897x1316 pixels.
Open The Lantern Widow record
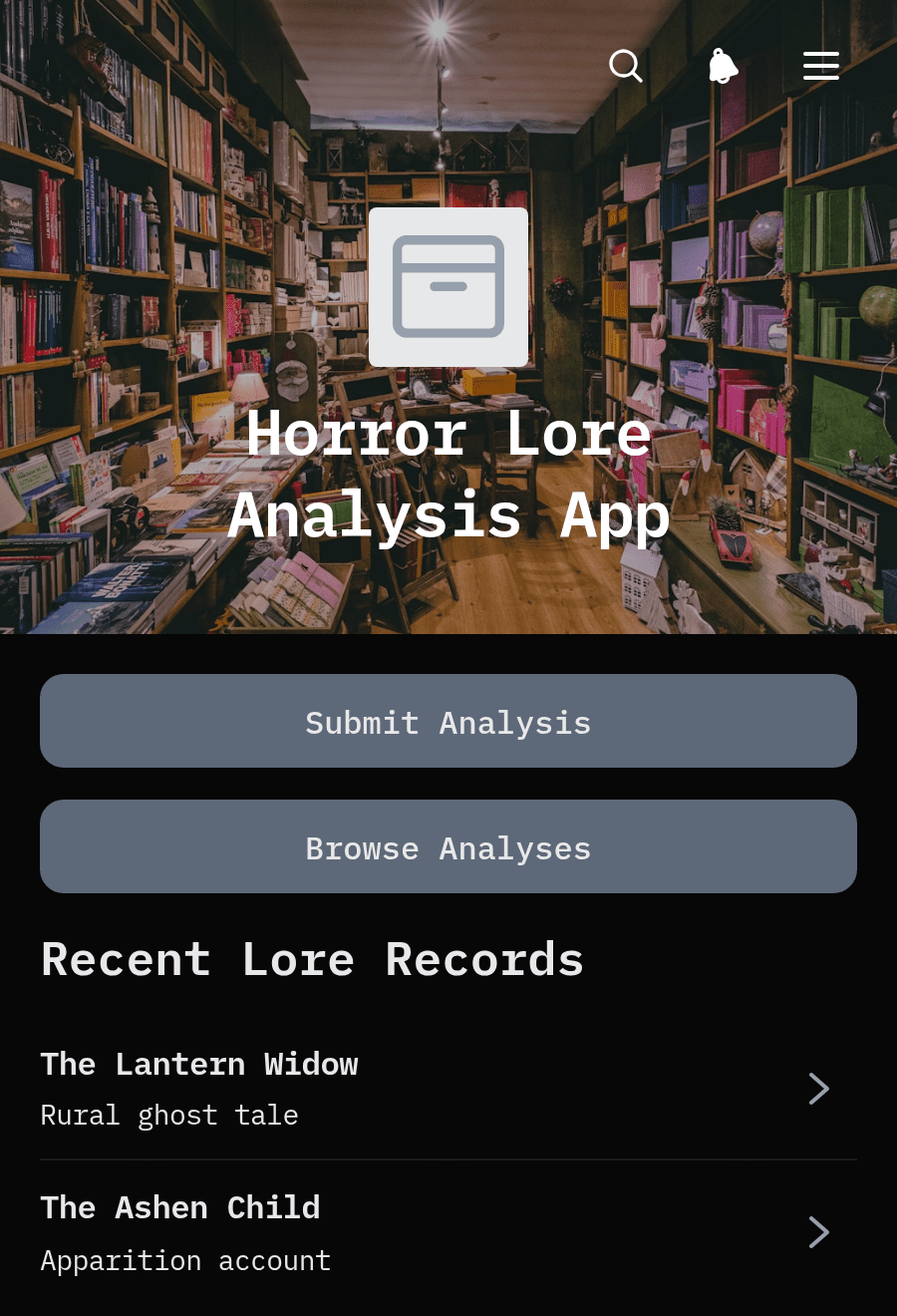[448, 1089]
